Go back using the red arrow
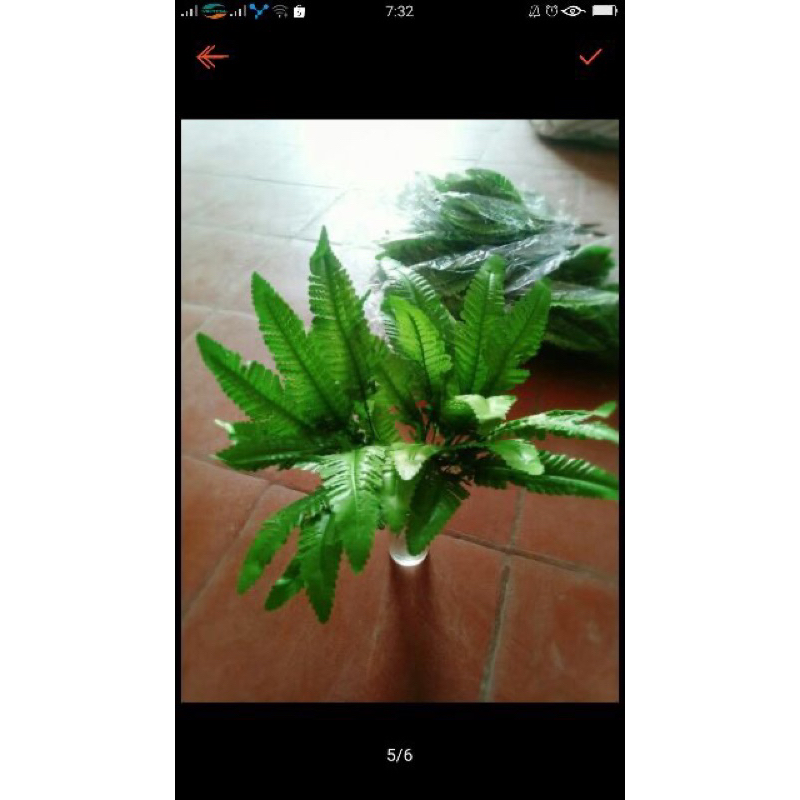Screen dimensions: 800x800 [212, 57]
